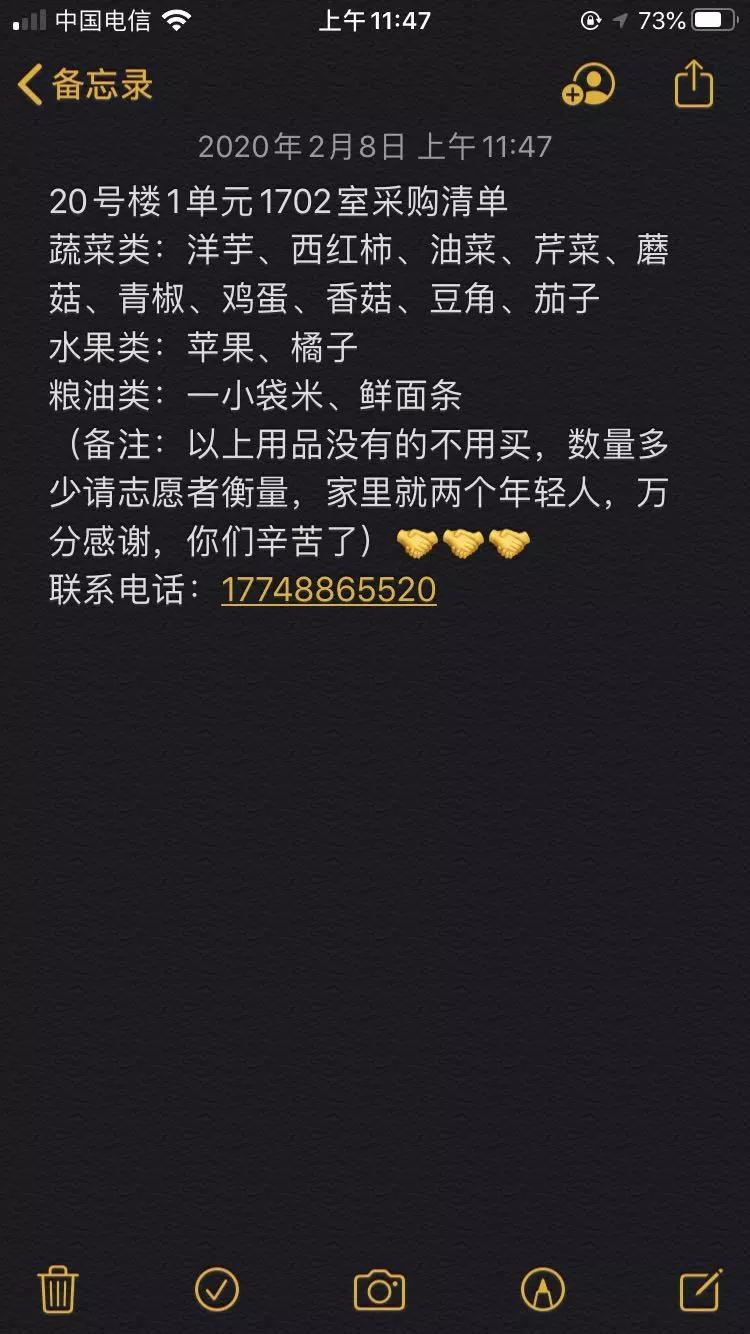Tap the phone number 17748865520 link

(326, 590)
